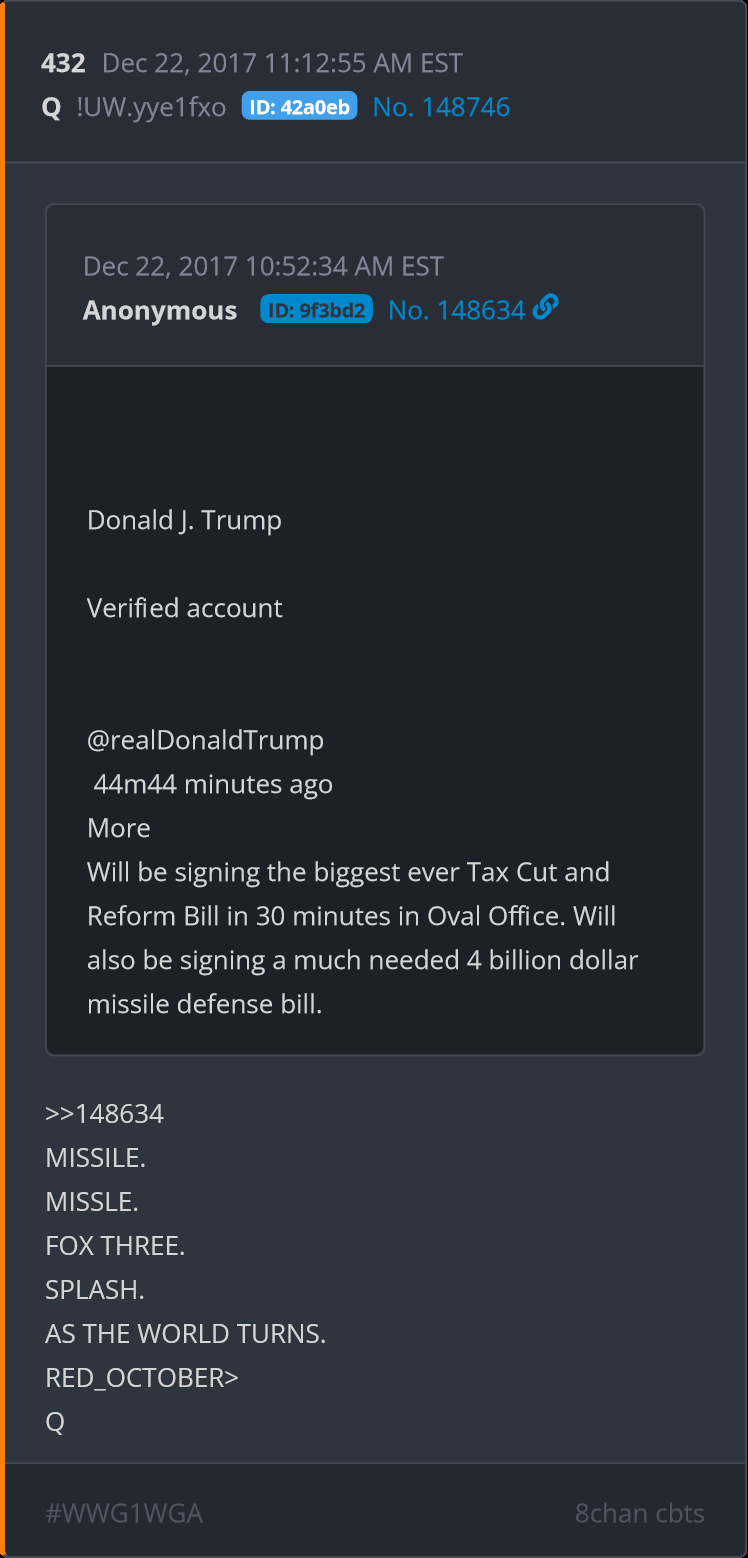Image resolution: width=748 pixels, height=1558 pixels.
Task: Open quoted post No. 148634
Action: tap(456, 311)
